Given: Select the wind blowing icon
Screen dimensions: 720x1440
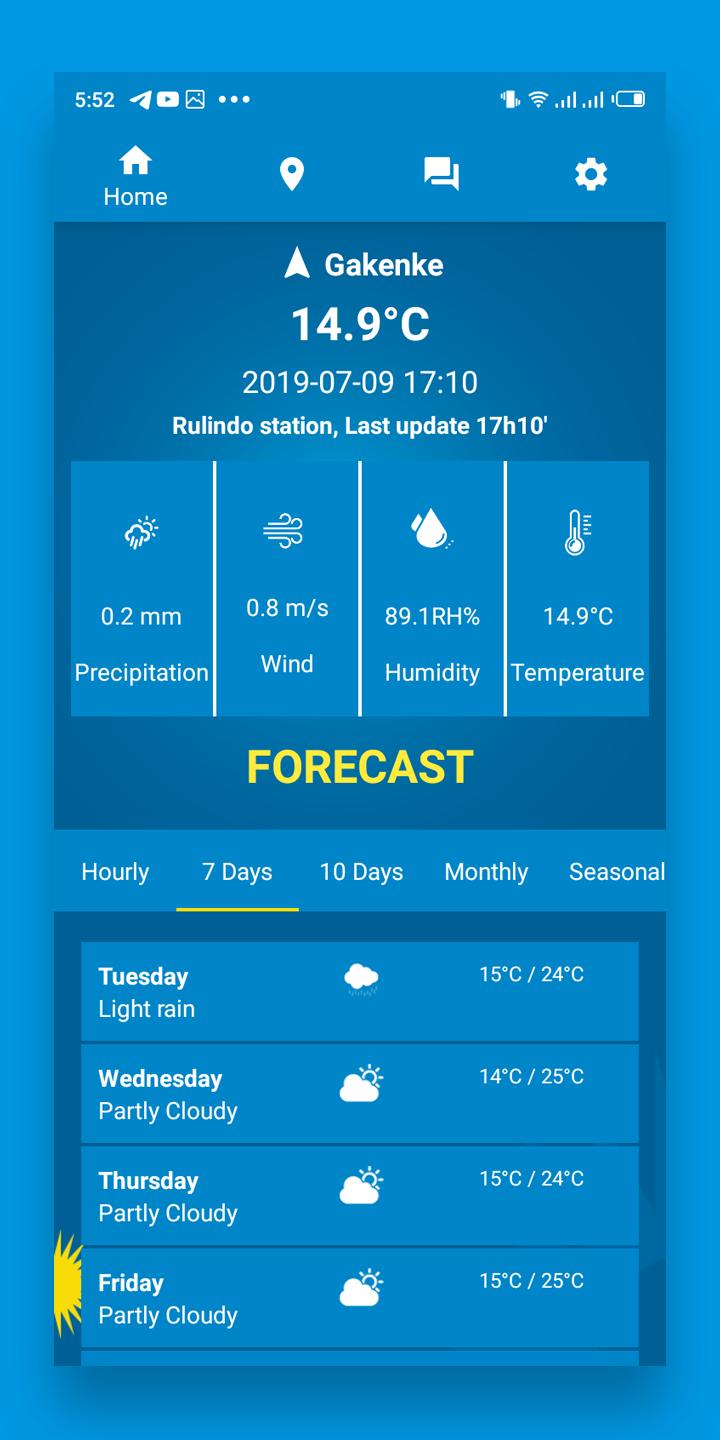Looking at the screenshot, I should click(286, 530).
